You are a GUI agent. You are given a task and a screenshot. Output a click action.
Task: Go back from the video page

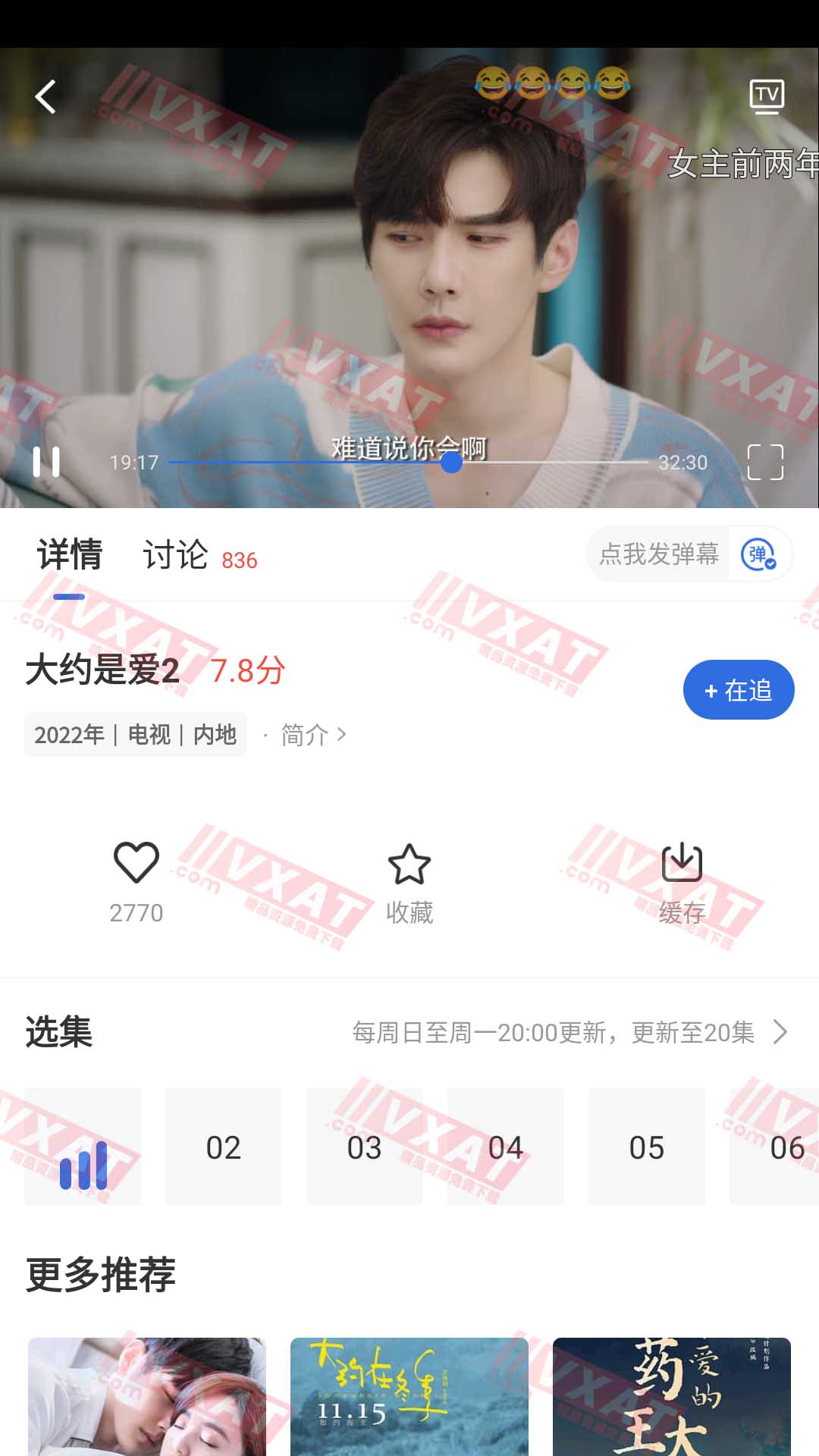point(45,97)
